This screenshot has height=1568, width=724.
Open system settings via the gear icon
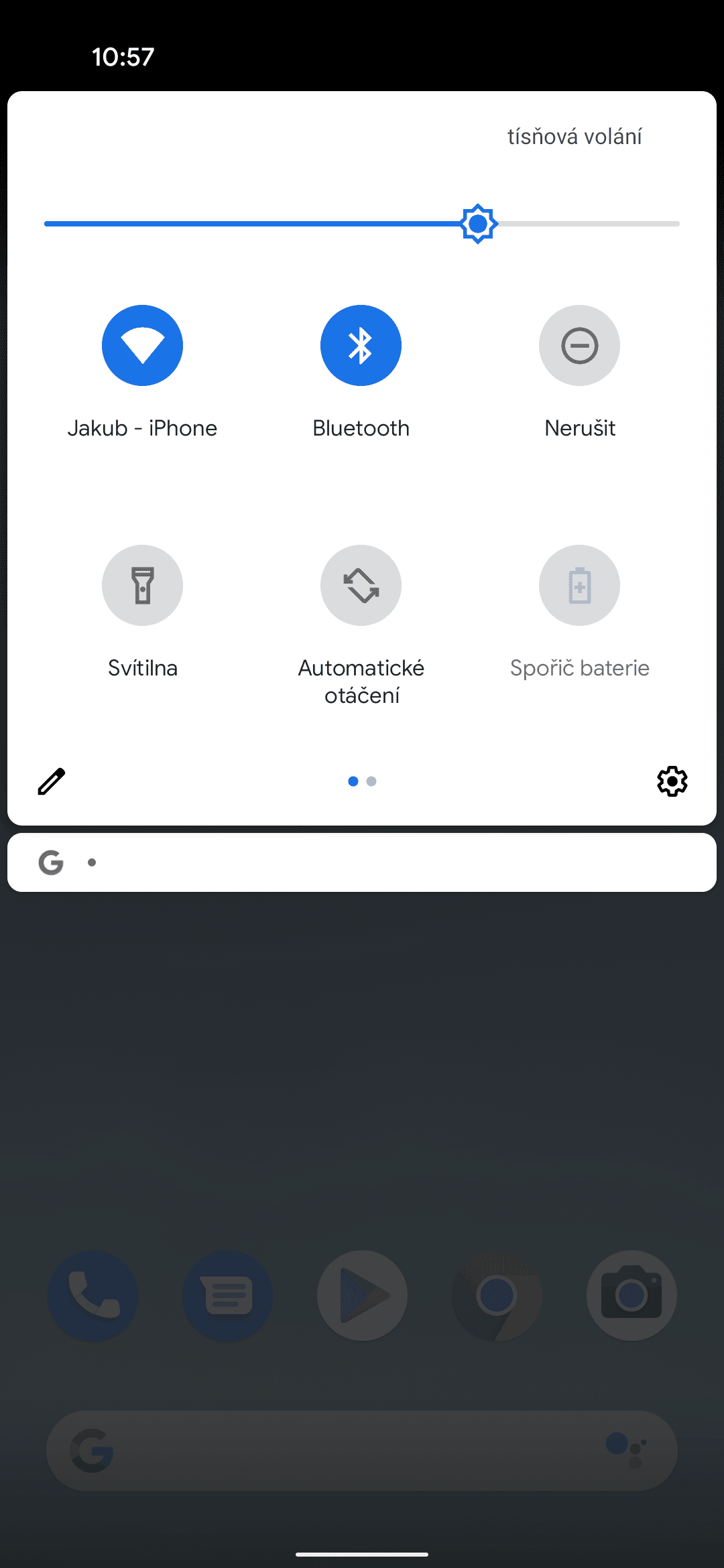pyautogui.click(x=672, y=781)
